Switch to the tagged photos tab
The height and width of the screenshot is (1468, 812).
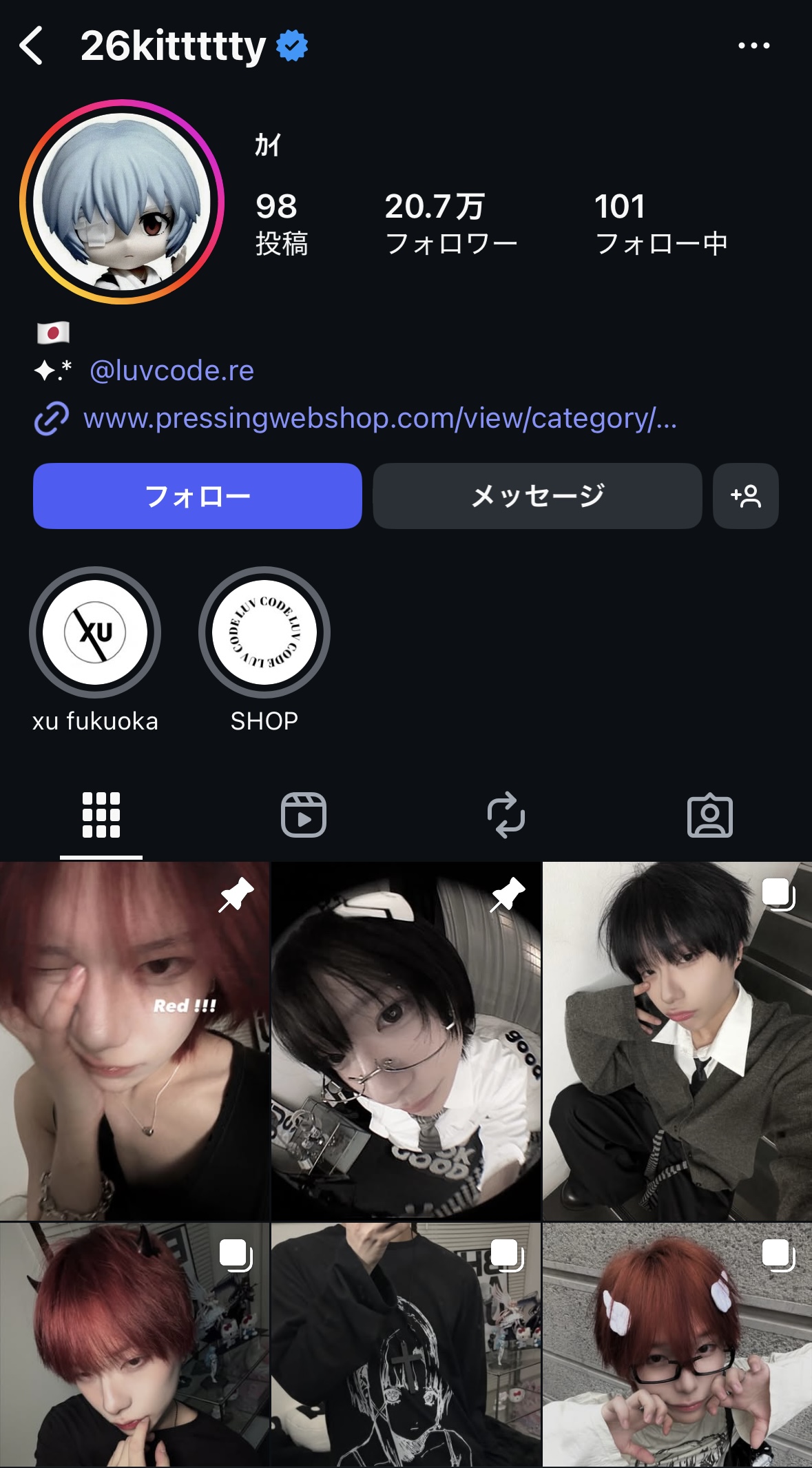(x=709, y=816)
